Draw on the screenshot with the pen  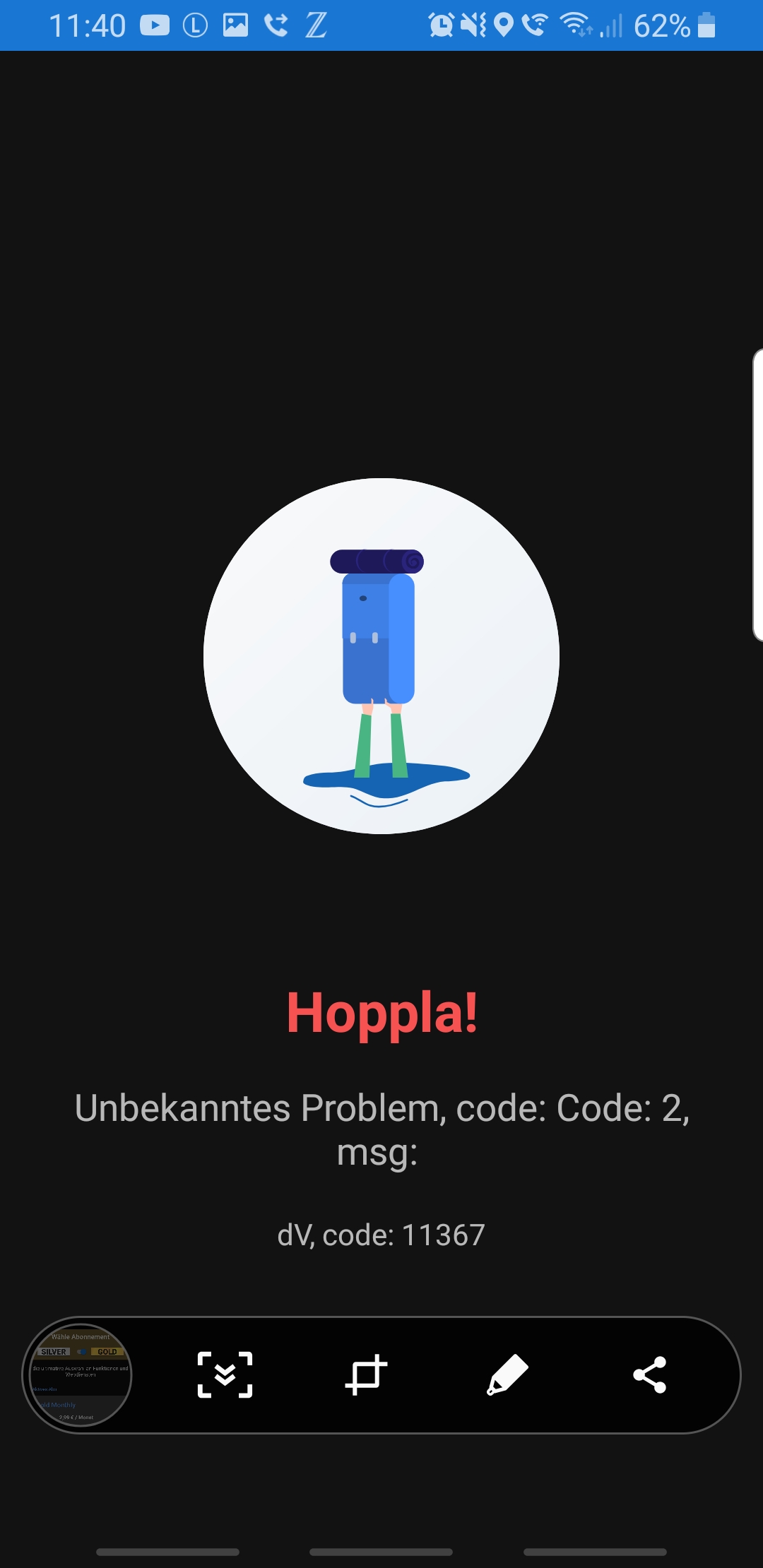507,1374
